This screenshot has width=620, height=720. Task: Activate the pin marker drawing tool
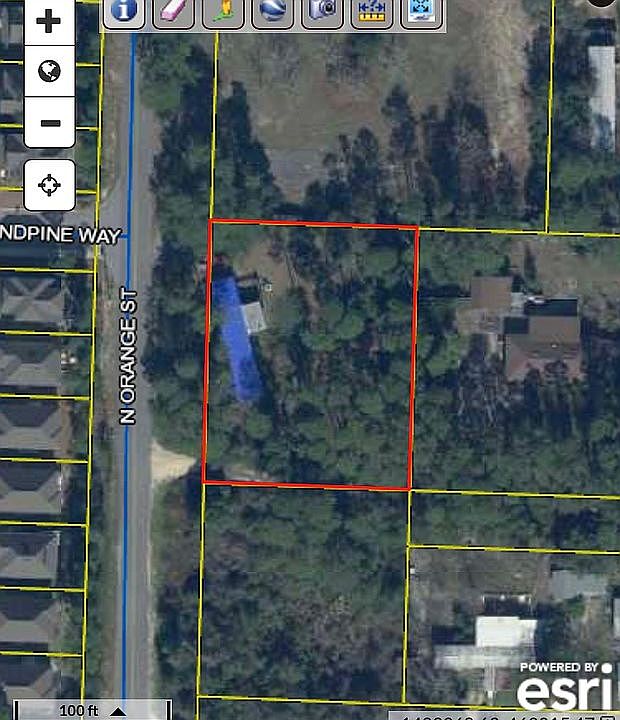(223, 10)
